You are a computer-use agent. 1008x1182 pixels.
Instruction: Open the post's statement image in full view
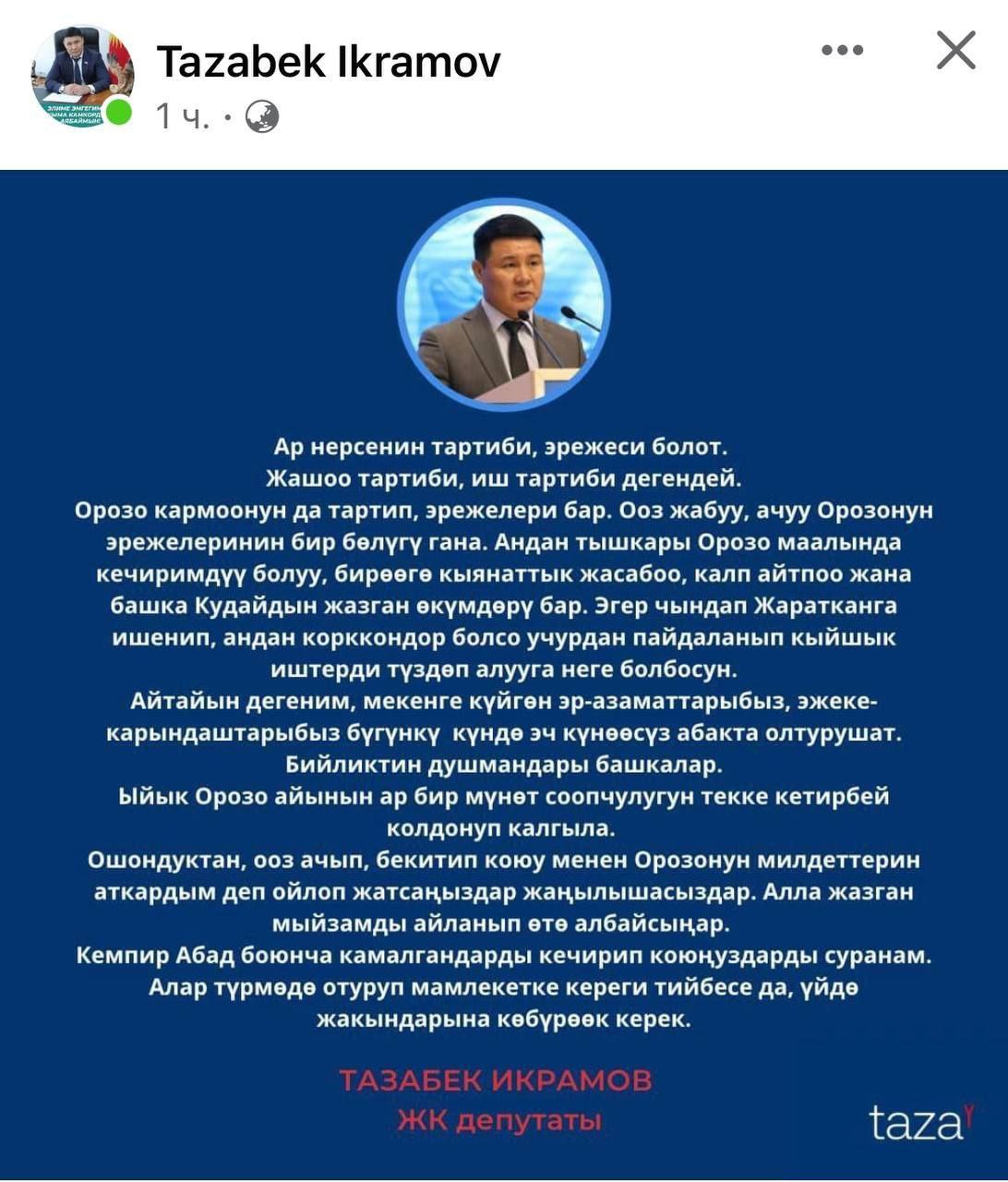[504, 674]
